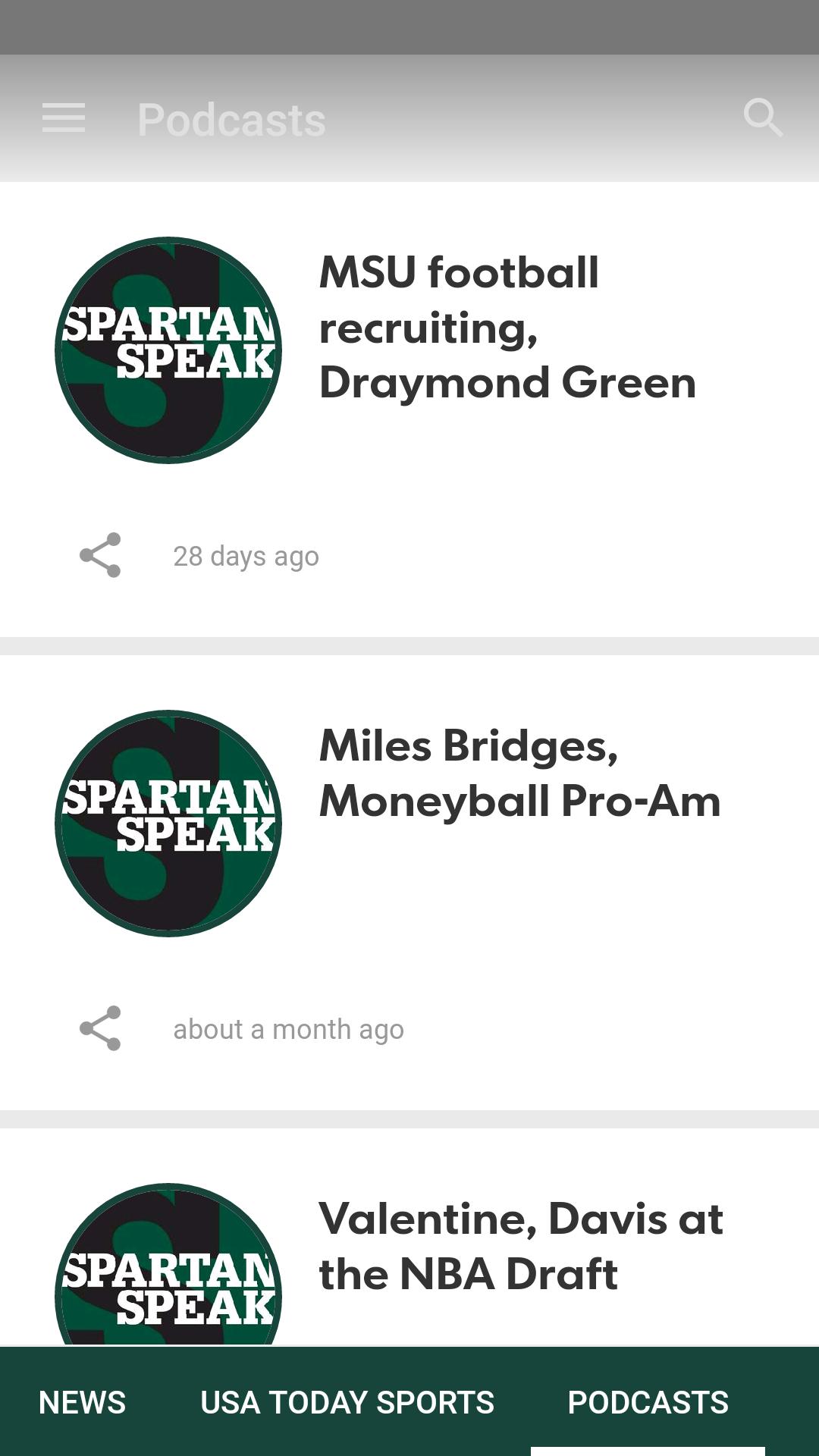The height and width of the screenshot is (1456, 819).
Task: Tap the hamburger icon near Podcasts title
Action: [x=64, y=117]
